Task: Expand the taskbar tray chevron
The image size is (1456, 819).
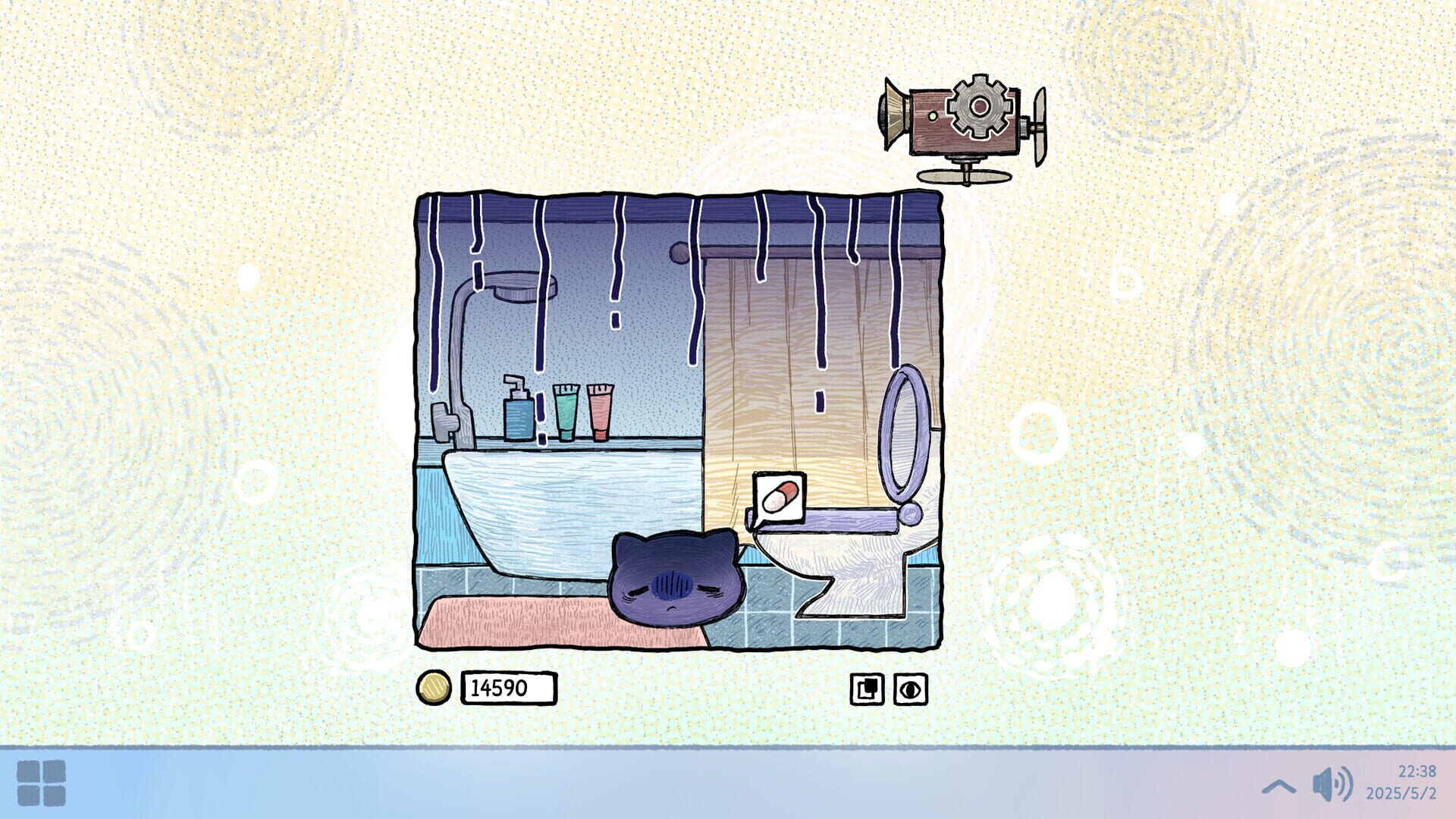Action: [x=1279, y=786]
